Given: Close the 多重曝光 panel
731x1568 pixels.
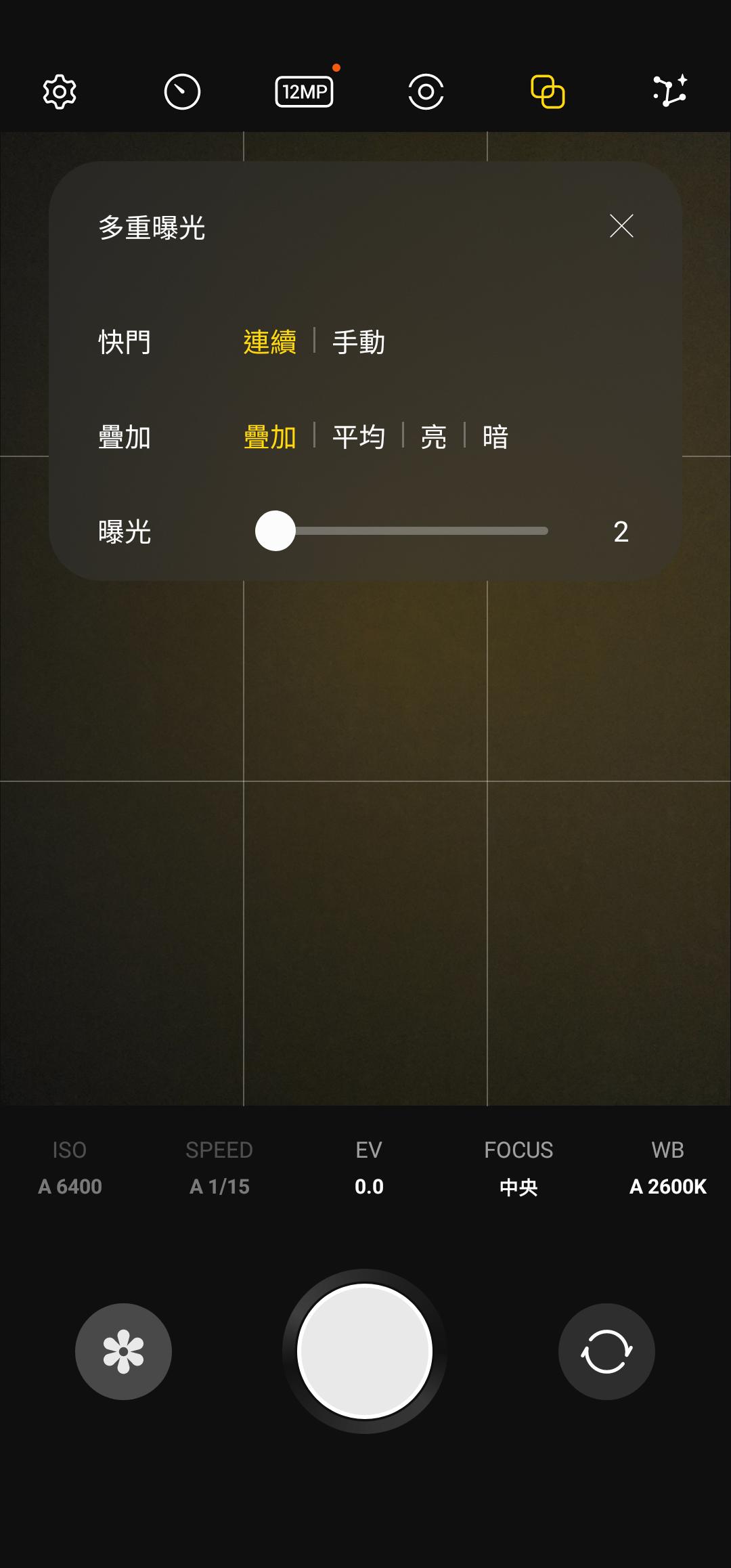Looking at the screenshot, I should pyautogui.click(x=621, y=226).
